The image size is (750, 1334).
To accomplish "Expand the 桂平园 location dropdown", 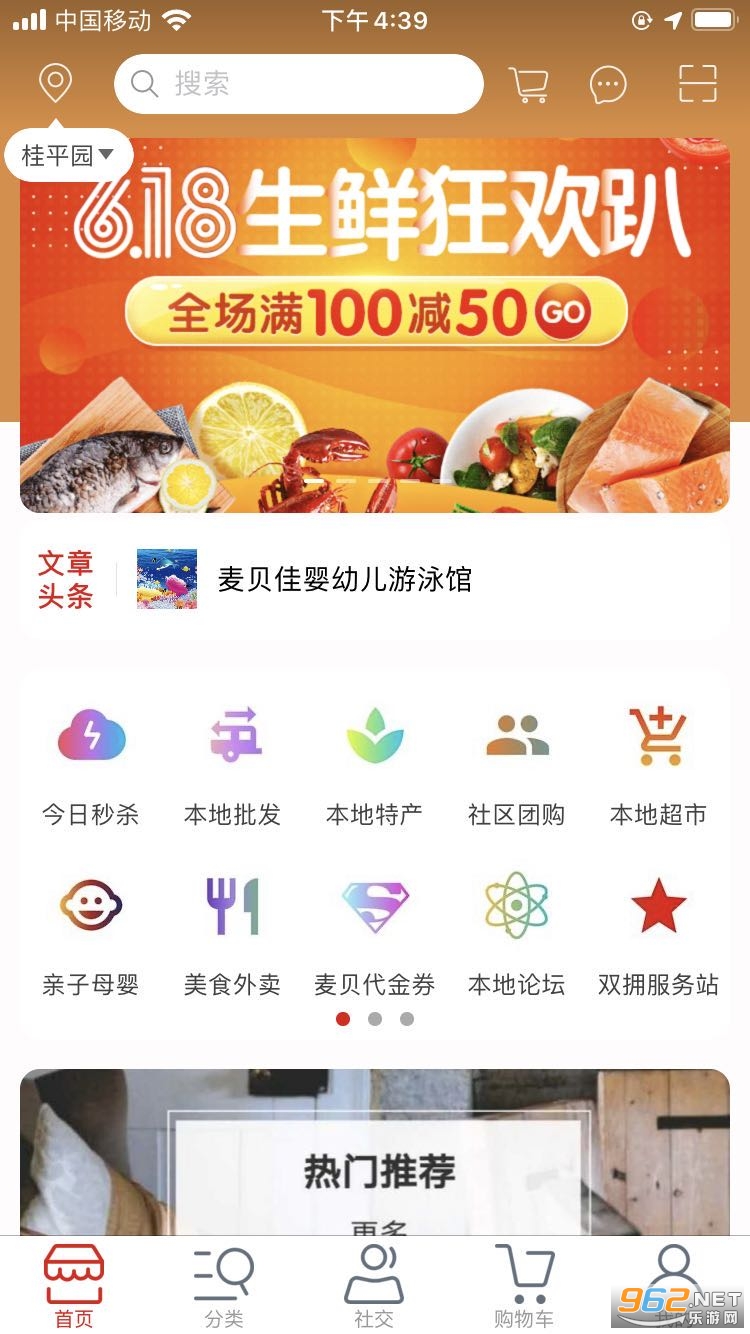I will point(68,155).
